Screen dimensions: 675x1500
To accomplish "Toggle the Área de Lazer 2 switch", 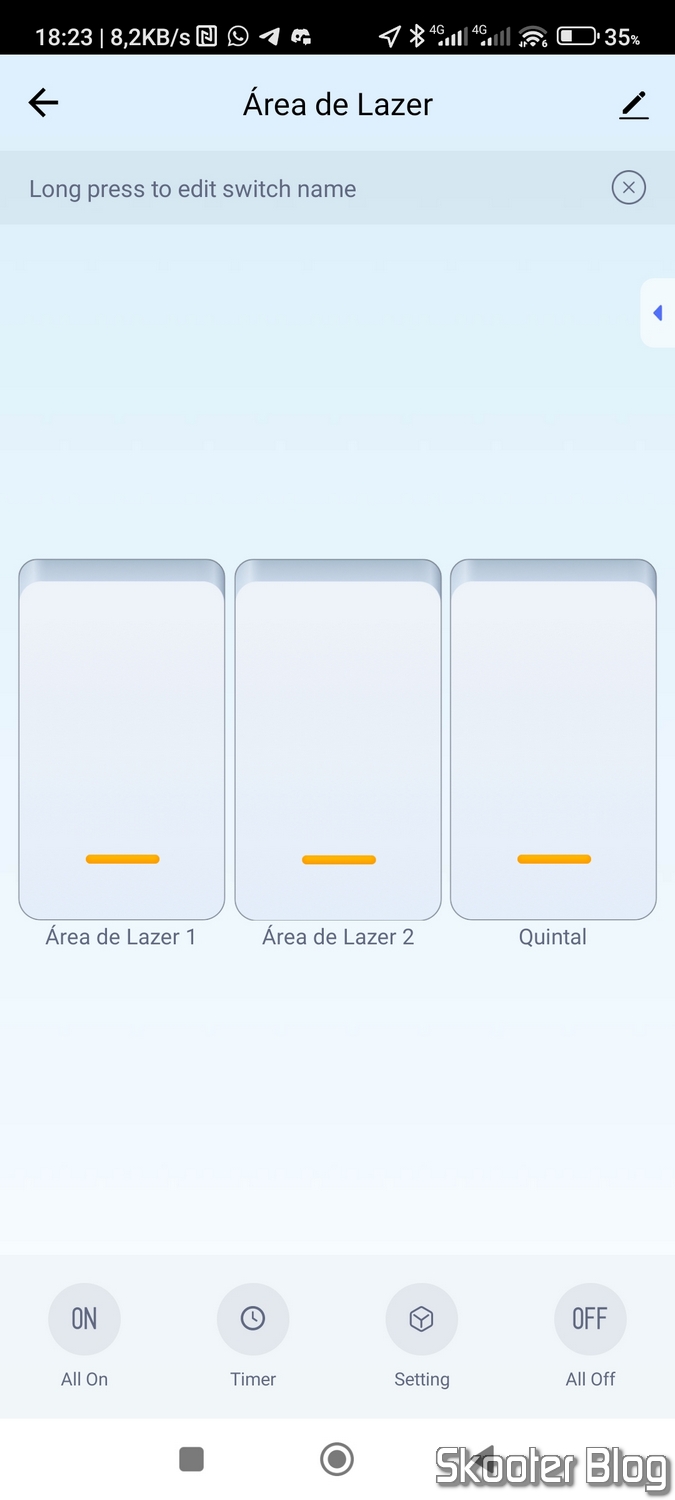I will [338, 739].
